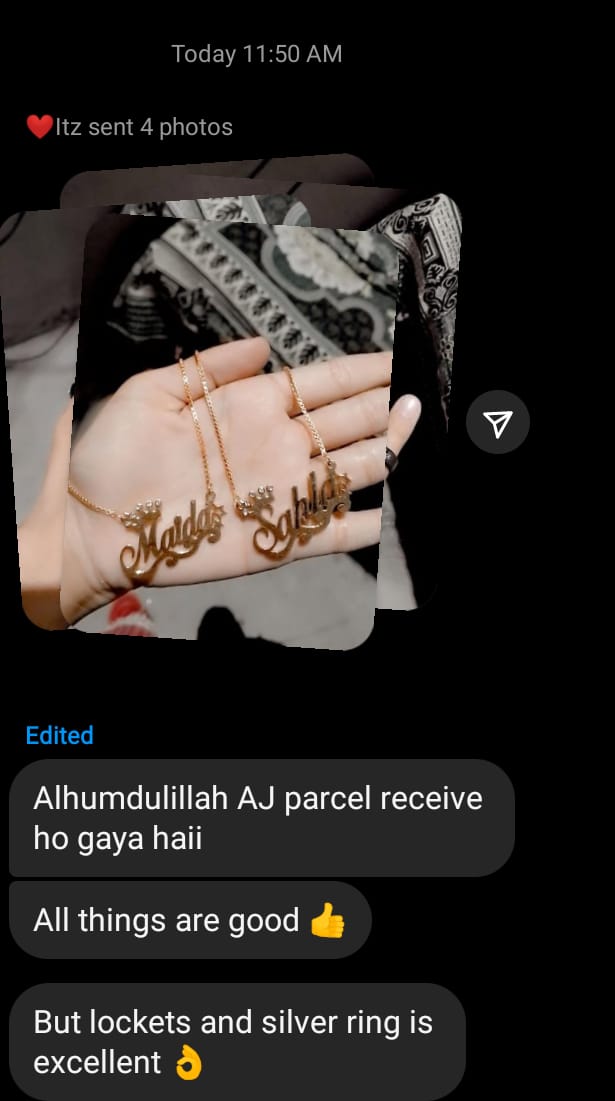Screen dimensions: 615x1101
Task: Tap the share arrow beside the photos
Action: [498, 423]
